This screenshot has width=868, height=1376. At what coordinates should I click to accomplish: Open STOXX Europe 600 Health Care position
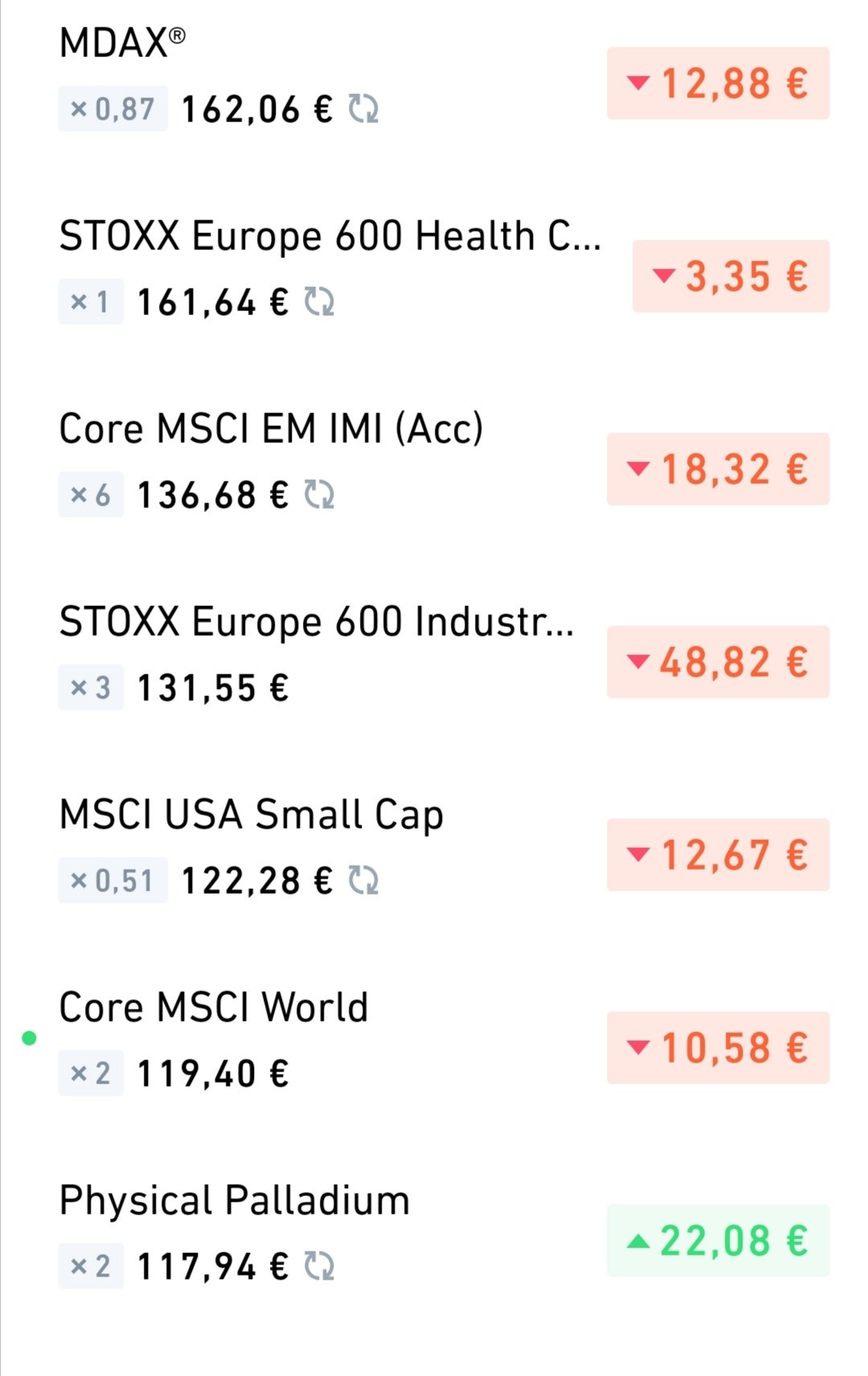(330, 237)
